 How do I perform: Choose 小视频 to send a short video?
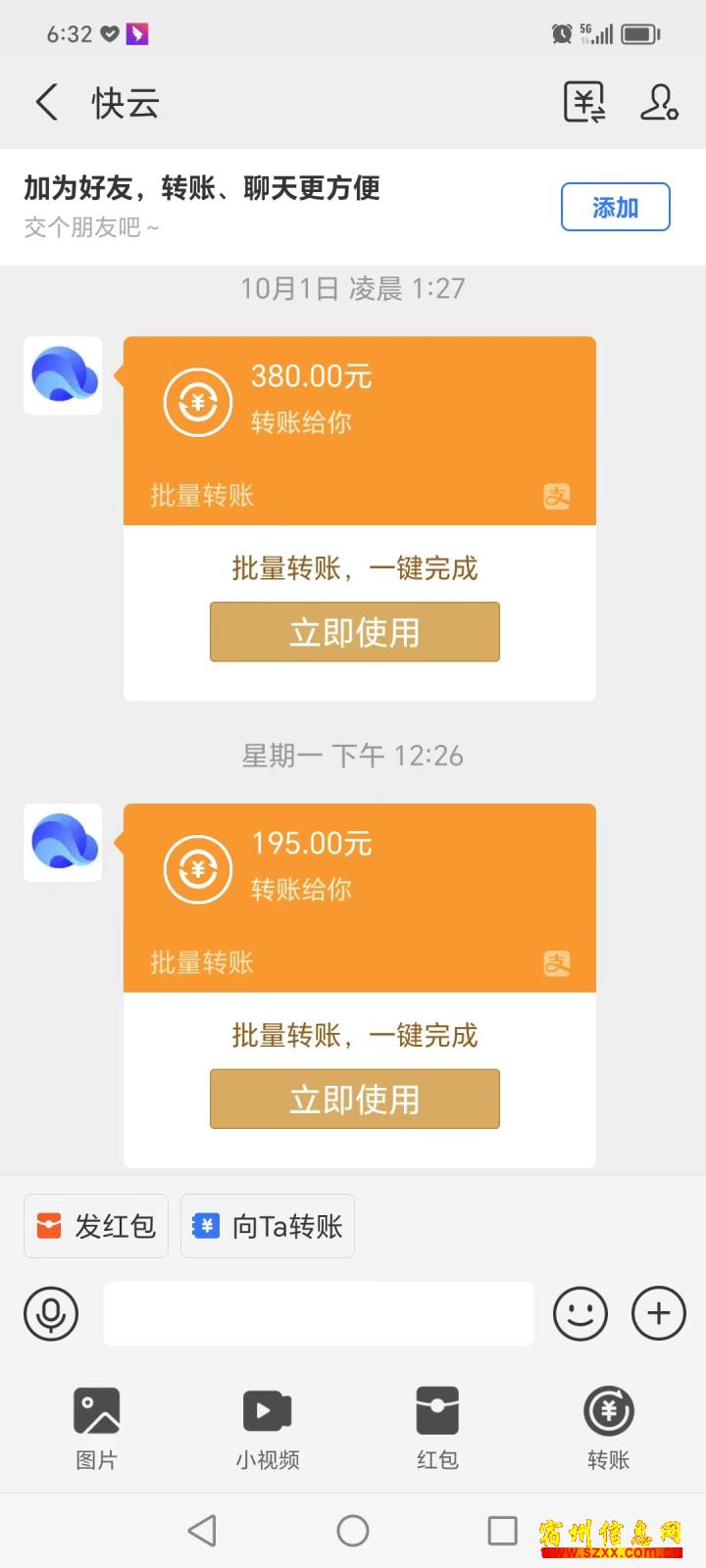[x=267, y=1428]
